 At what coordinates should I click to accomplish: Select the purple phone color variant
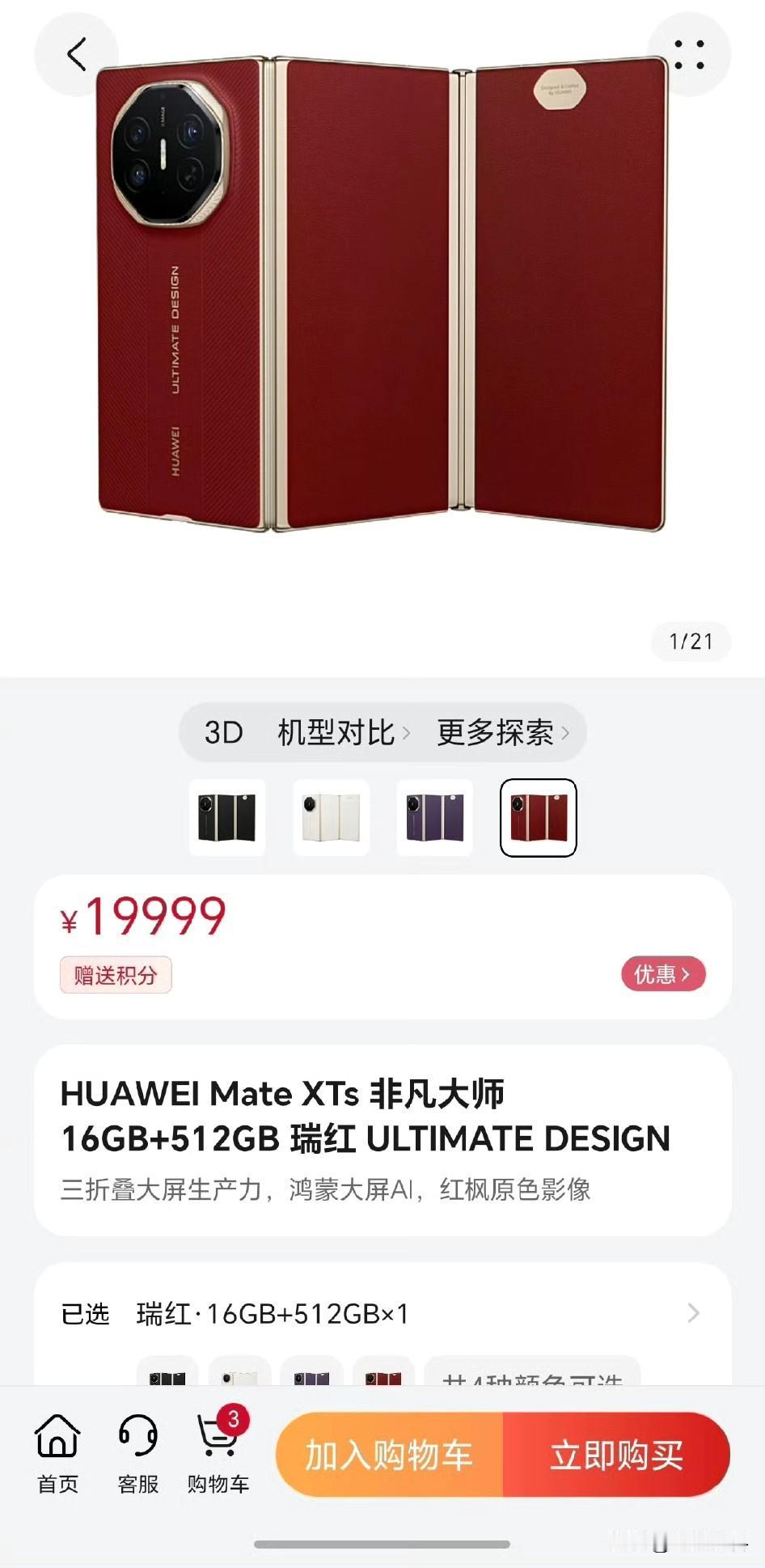point(435,817)
